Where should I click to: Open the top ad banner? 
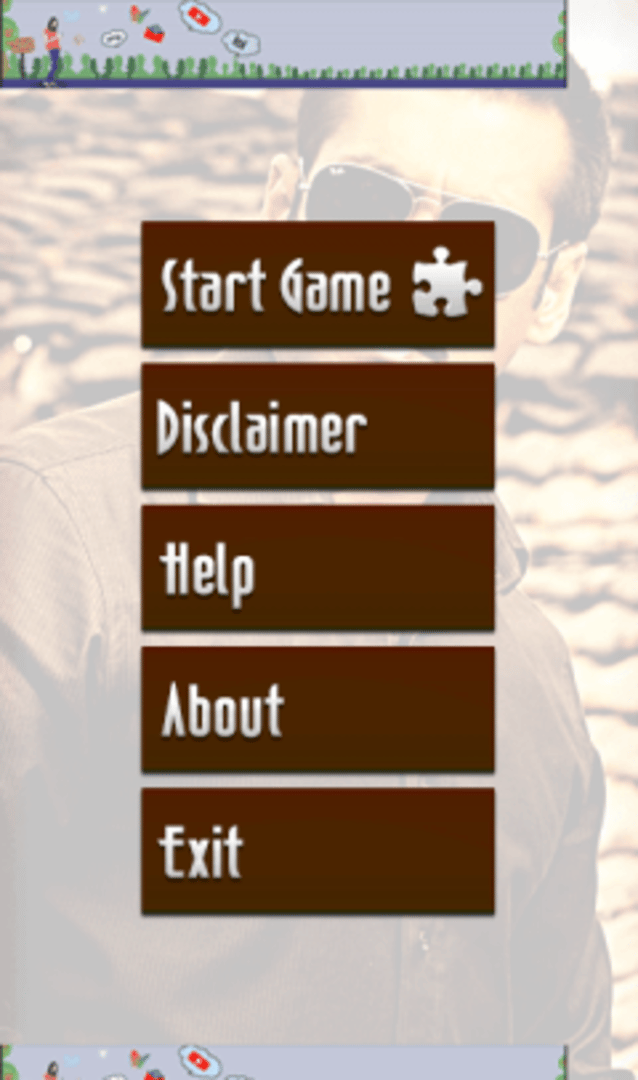point(283,43)
